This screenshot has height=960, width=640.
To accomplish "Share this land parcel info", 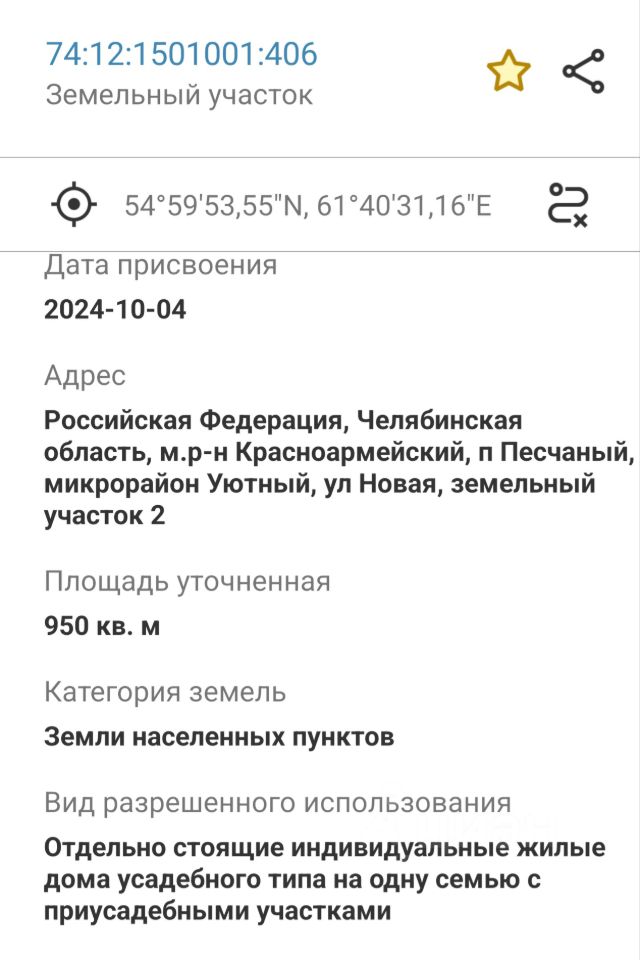I will click(x=584, y=72).
